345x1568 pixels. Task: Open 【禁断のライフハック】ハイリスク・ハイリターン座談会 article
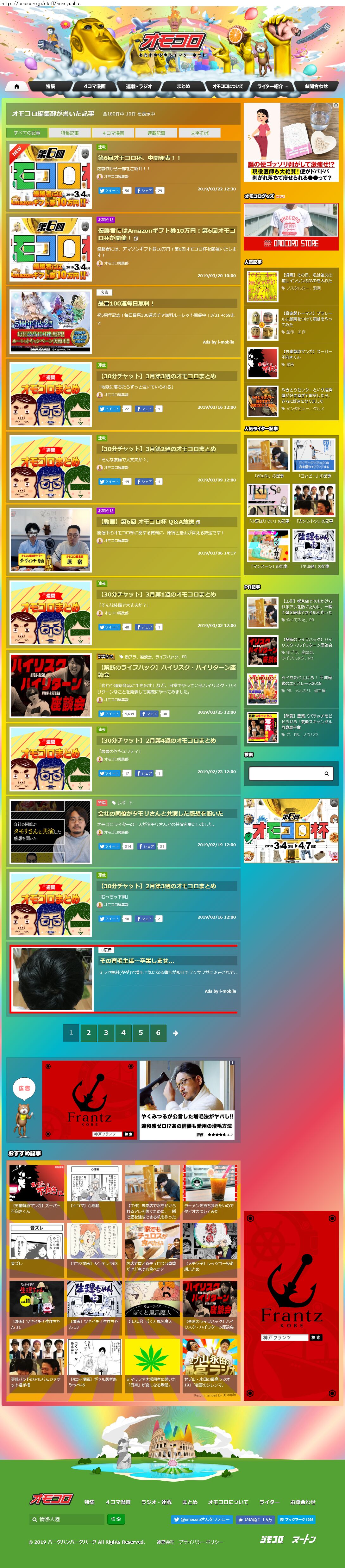(166, 671)
